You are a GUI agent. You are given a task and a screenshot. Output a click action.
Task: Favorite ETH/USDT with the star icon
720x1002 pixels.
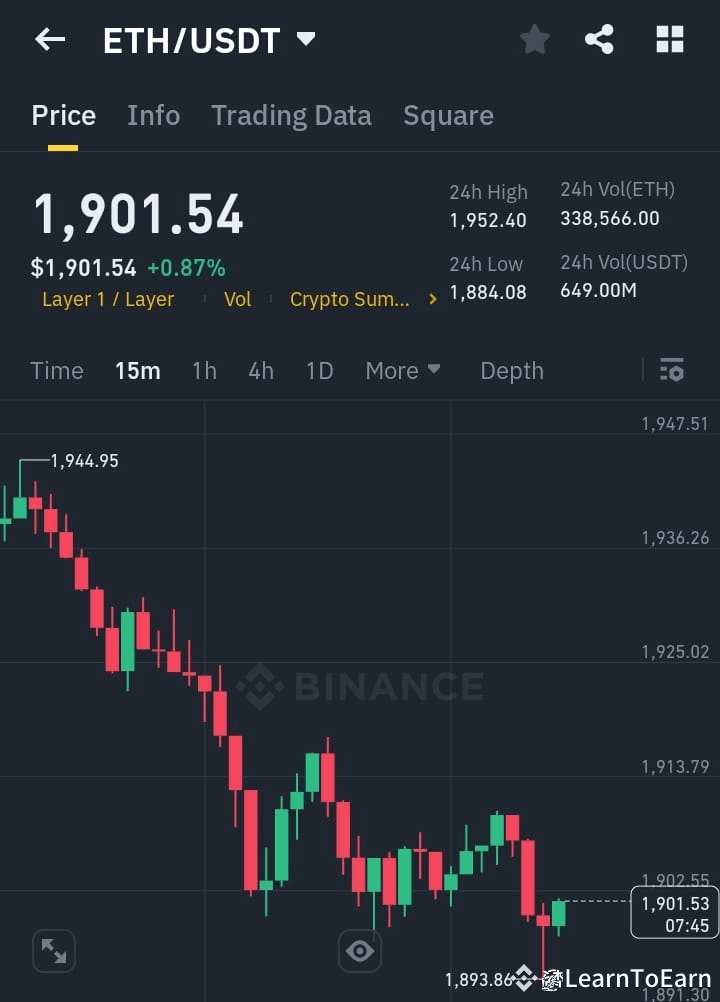point(534,39)
